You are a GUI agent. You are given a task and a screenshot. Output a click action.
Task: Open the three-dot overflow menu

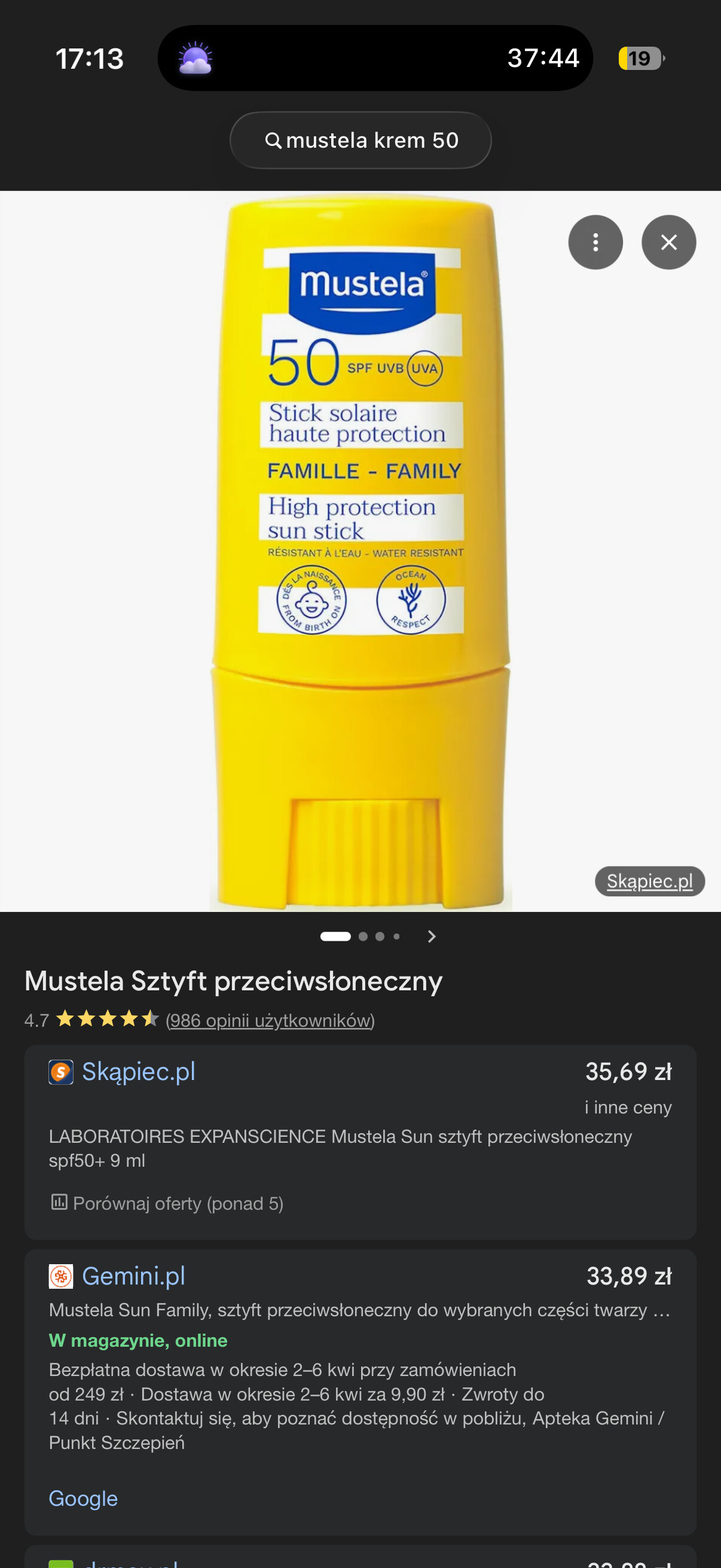[x=595, y=242]
